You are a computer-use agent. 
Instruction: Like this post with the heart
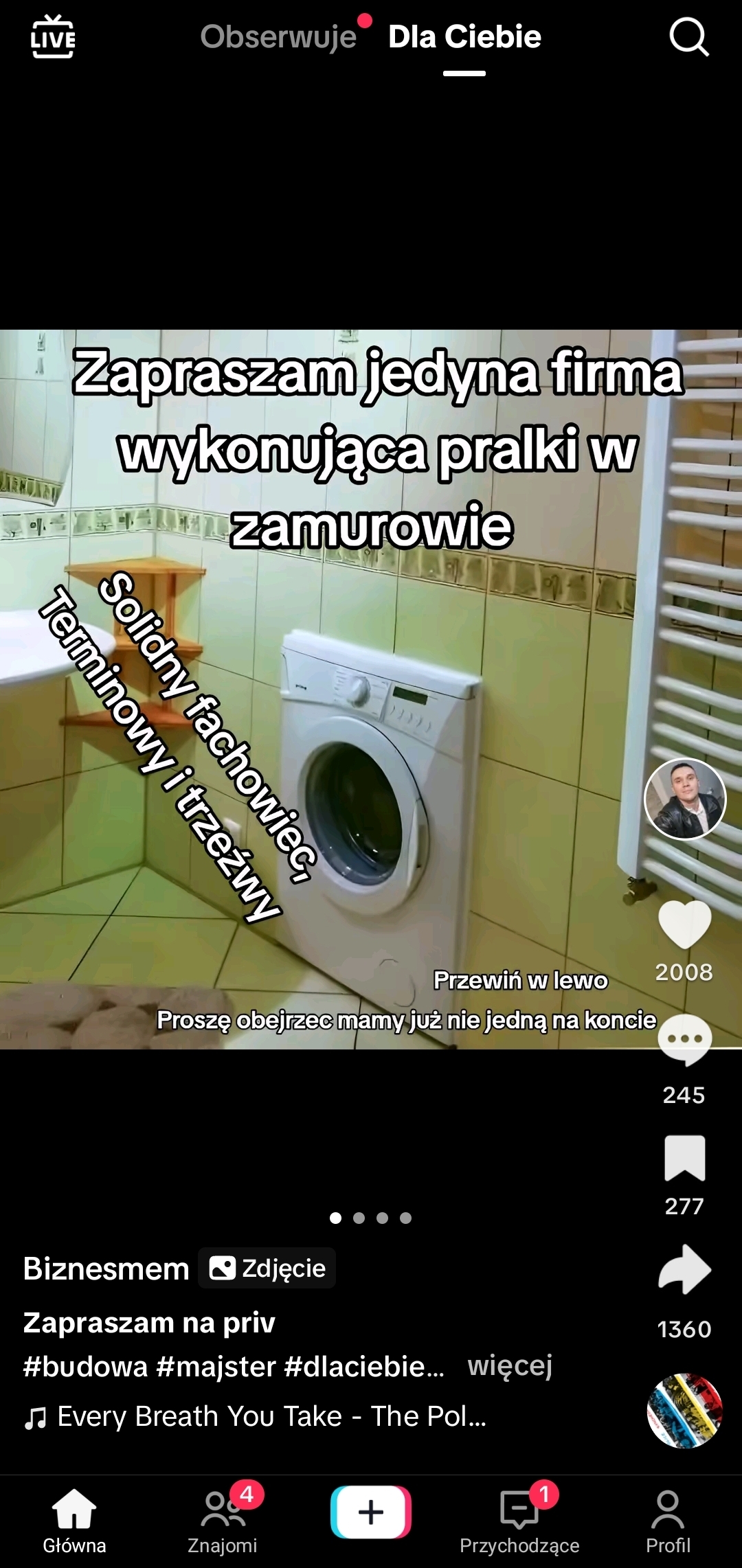pyautogui.click(x=684, y=924)
